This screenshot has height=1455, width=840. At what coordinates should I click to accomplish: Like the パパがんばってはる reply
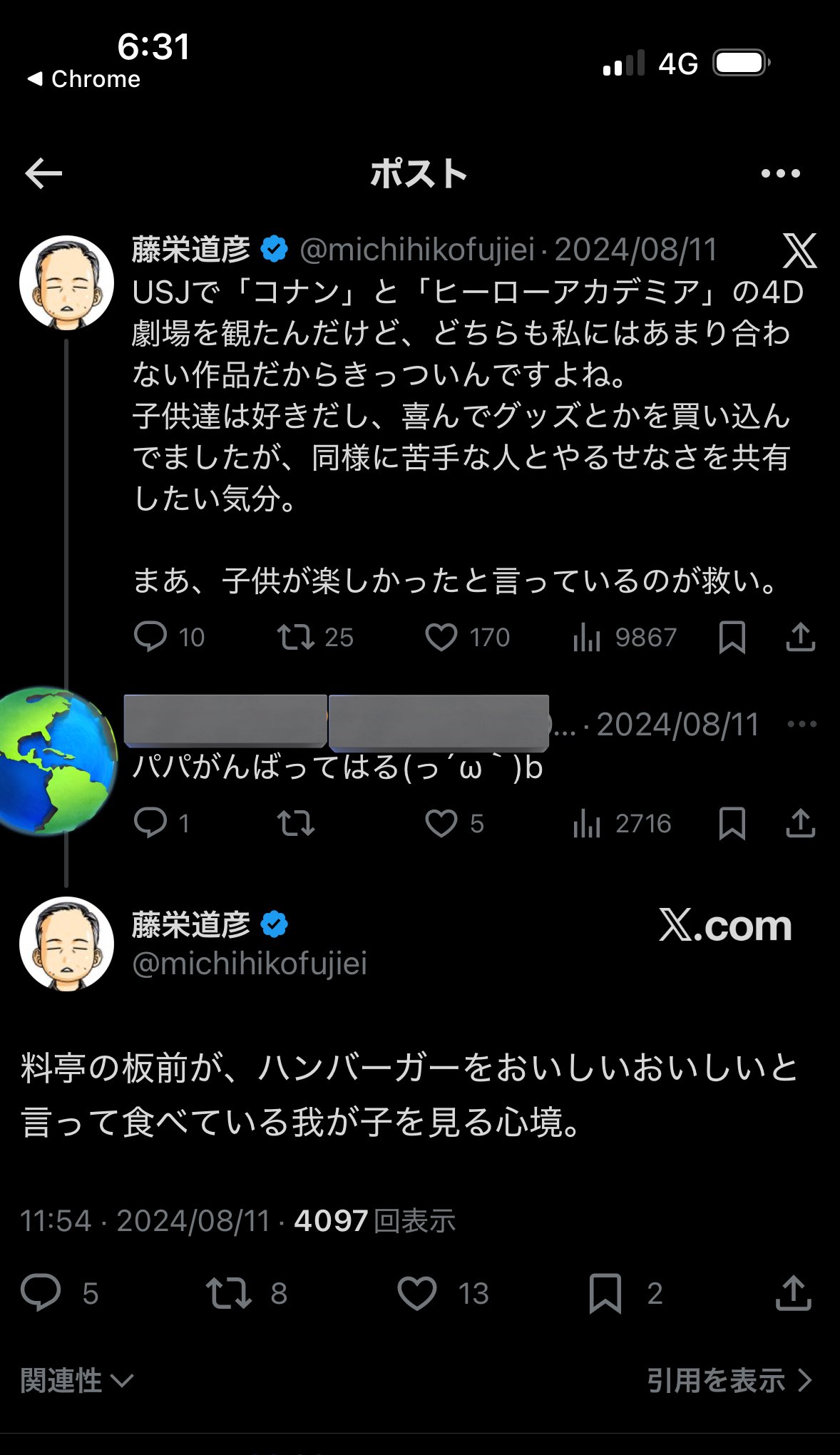pyautogui.click(x=441, y=824)
